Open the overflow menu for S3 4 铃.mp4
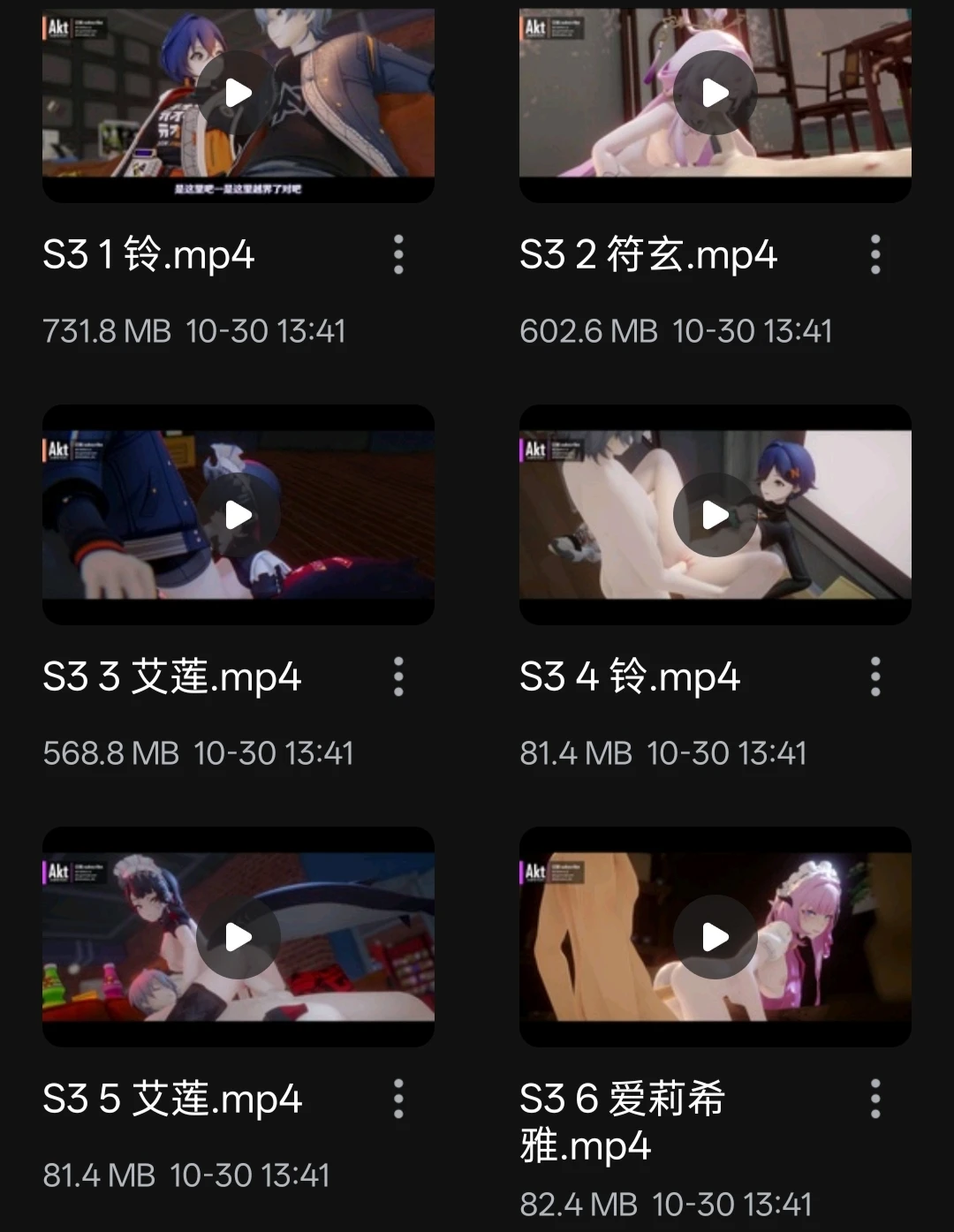Screen dimensions: 954x1232 coord(875,677)
